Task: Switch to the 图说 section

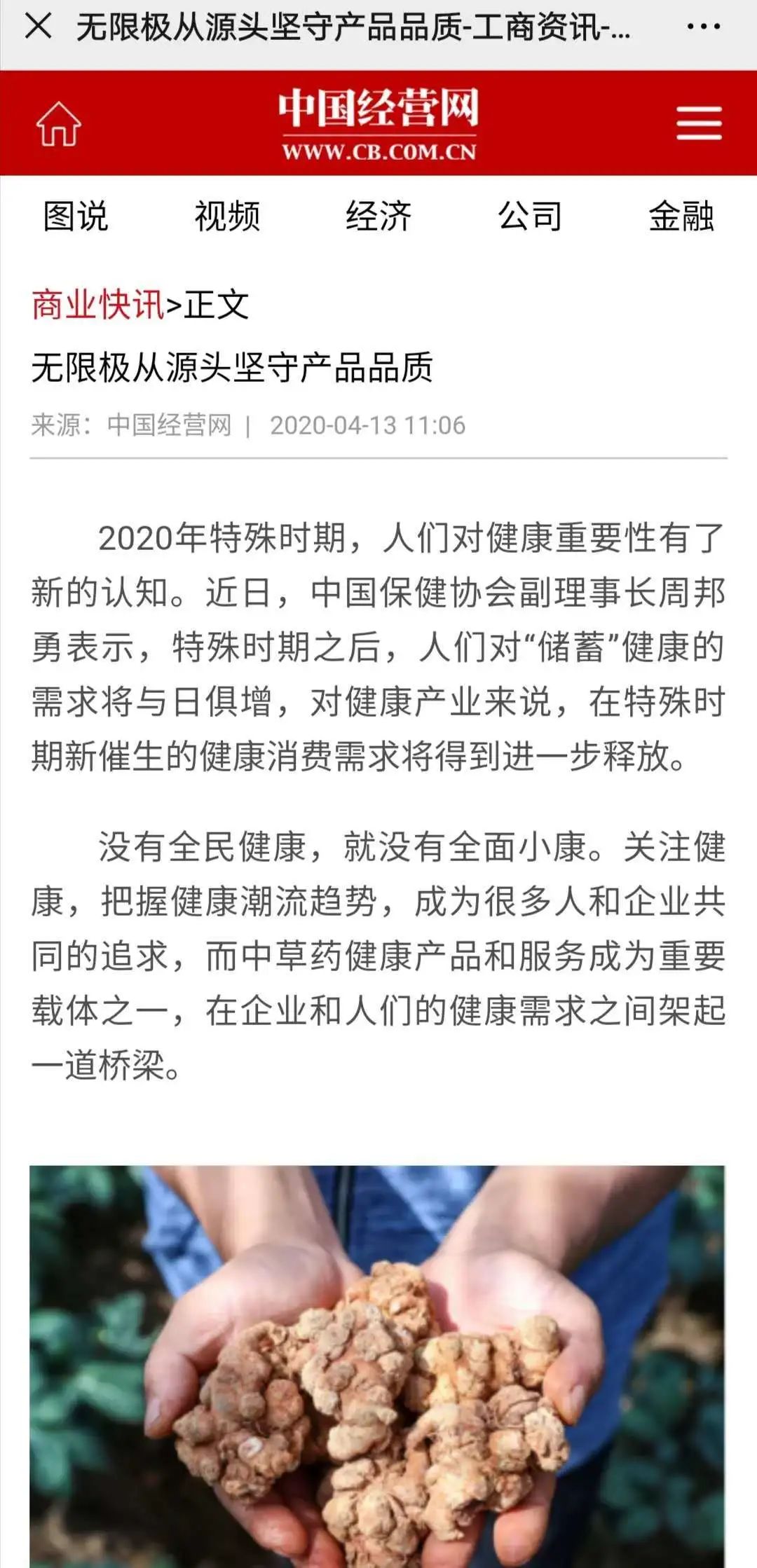Action: [x=76, y=216]
